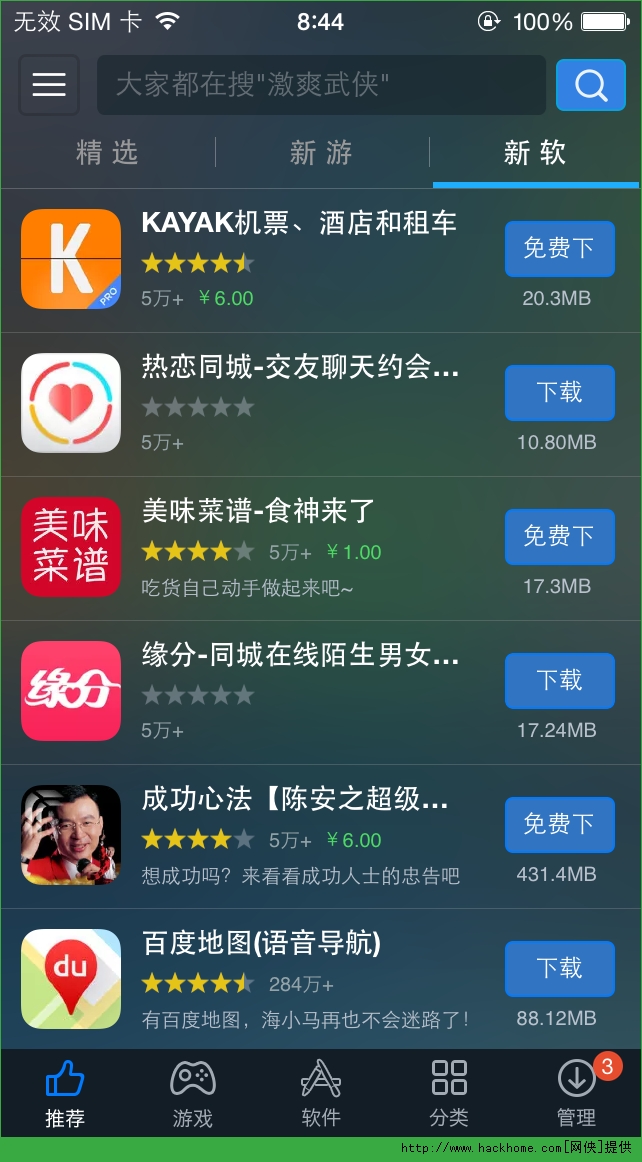Open the 游戏 bottom tab

coord(192,1094)
